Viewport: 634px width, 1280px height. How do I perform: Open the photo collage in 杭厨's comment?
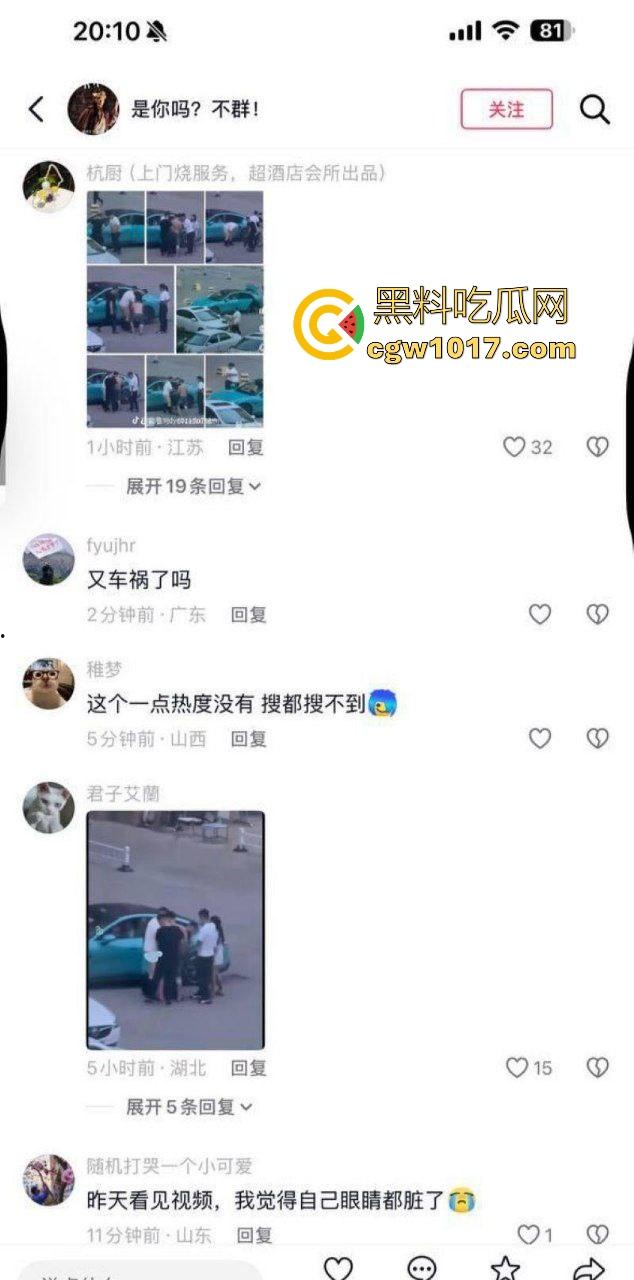click(x=175, y=309)
